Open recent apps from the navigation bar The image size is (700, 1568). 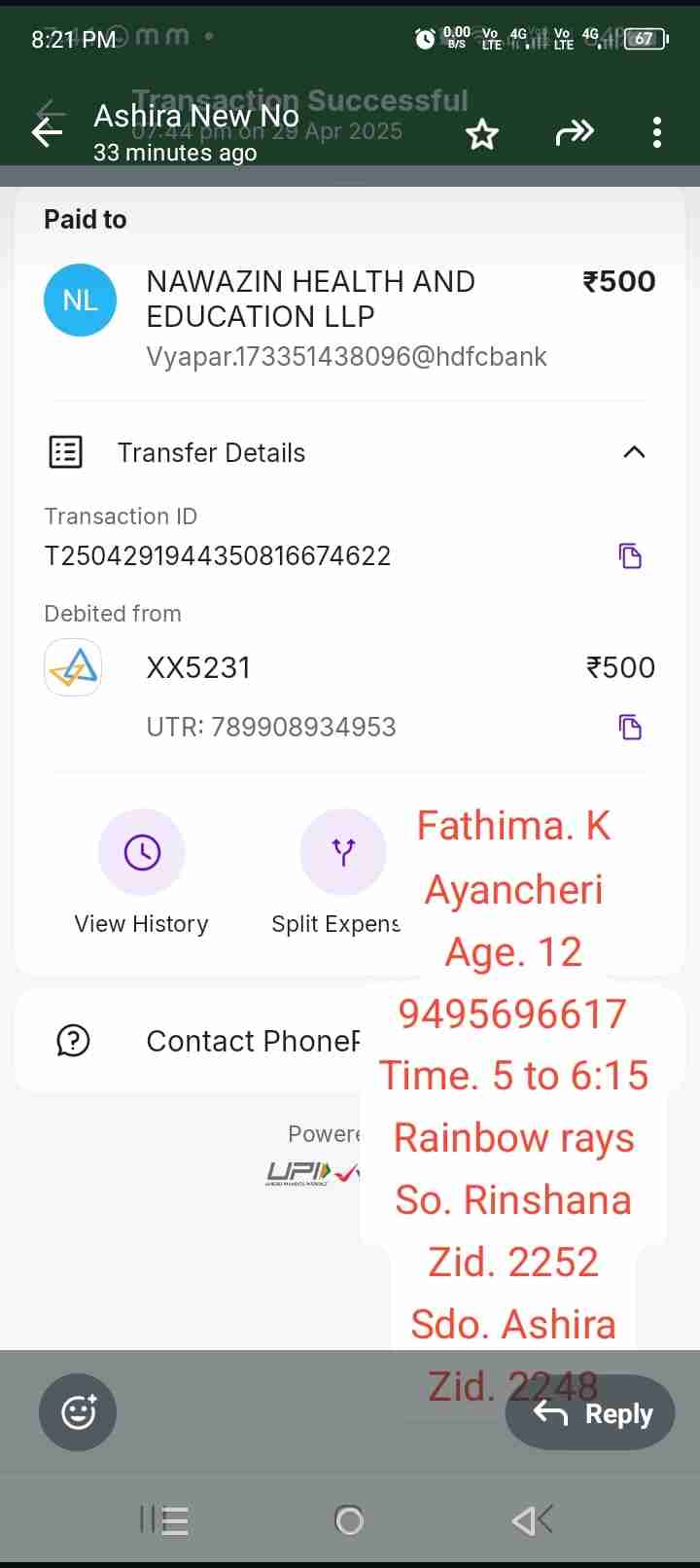164,1519
